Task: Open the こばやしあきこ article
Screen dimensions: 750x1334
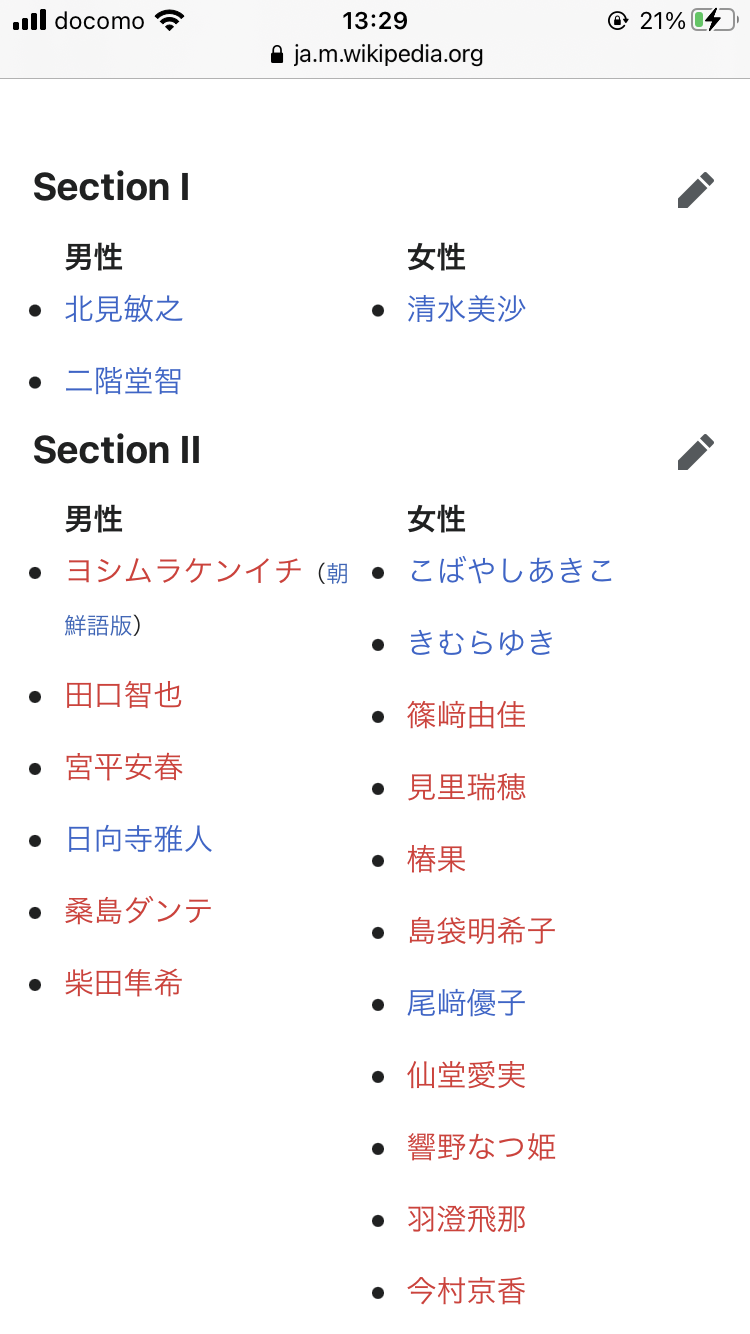Action: pos(511,571)
